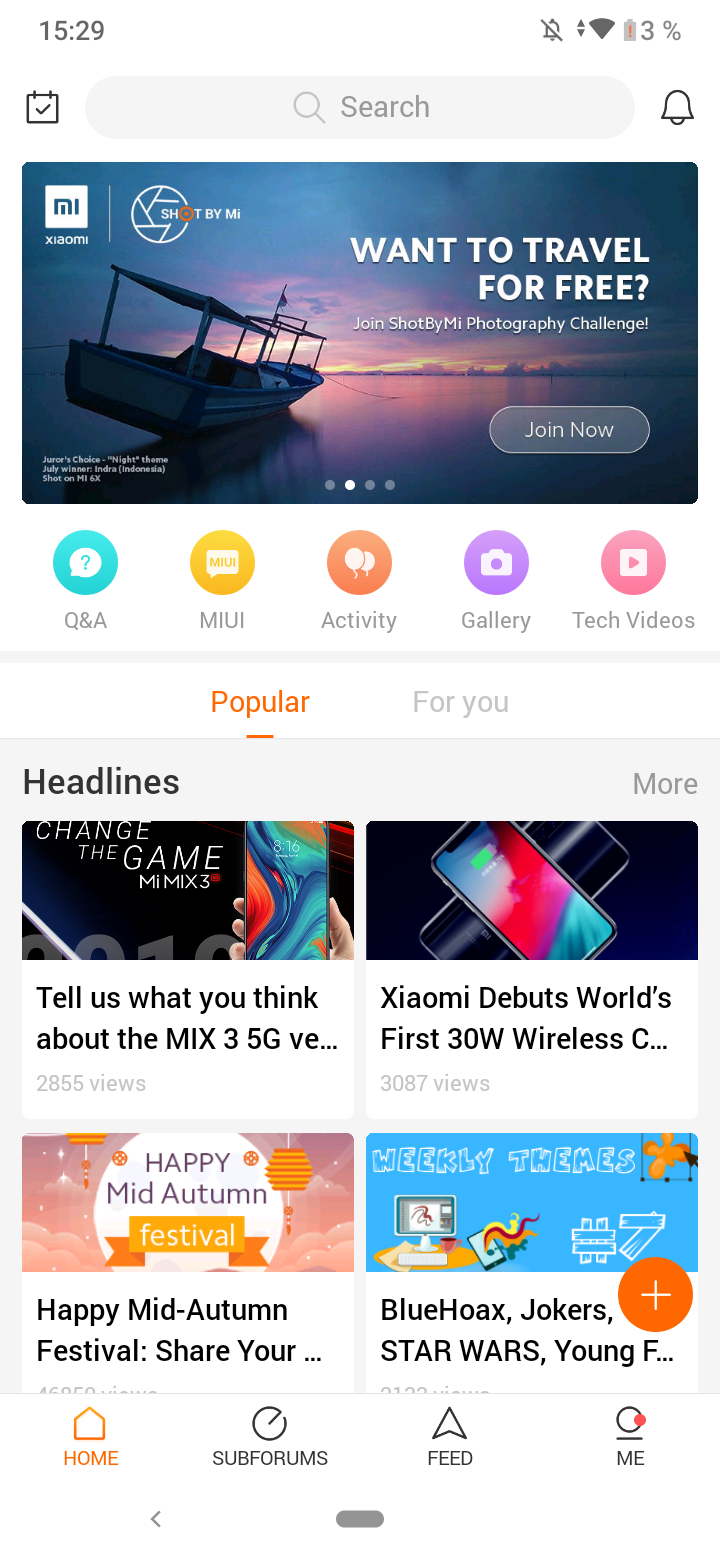Open the Activity section
Image resolution: width=720 pixels, height=1560 pixels.
tap(359, 581)
